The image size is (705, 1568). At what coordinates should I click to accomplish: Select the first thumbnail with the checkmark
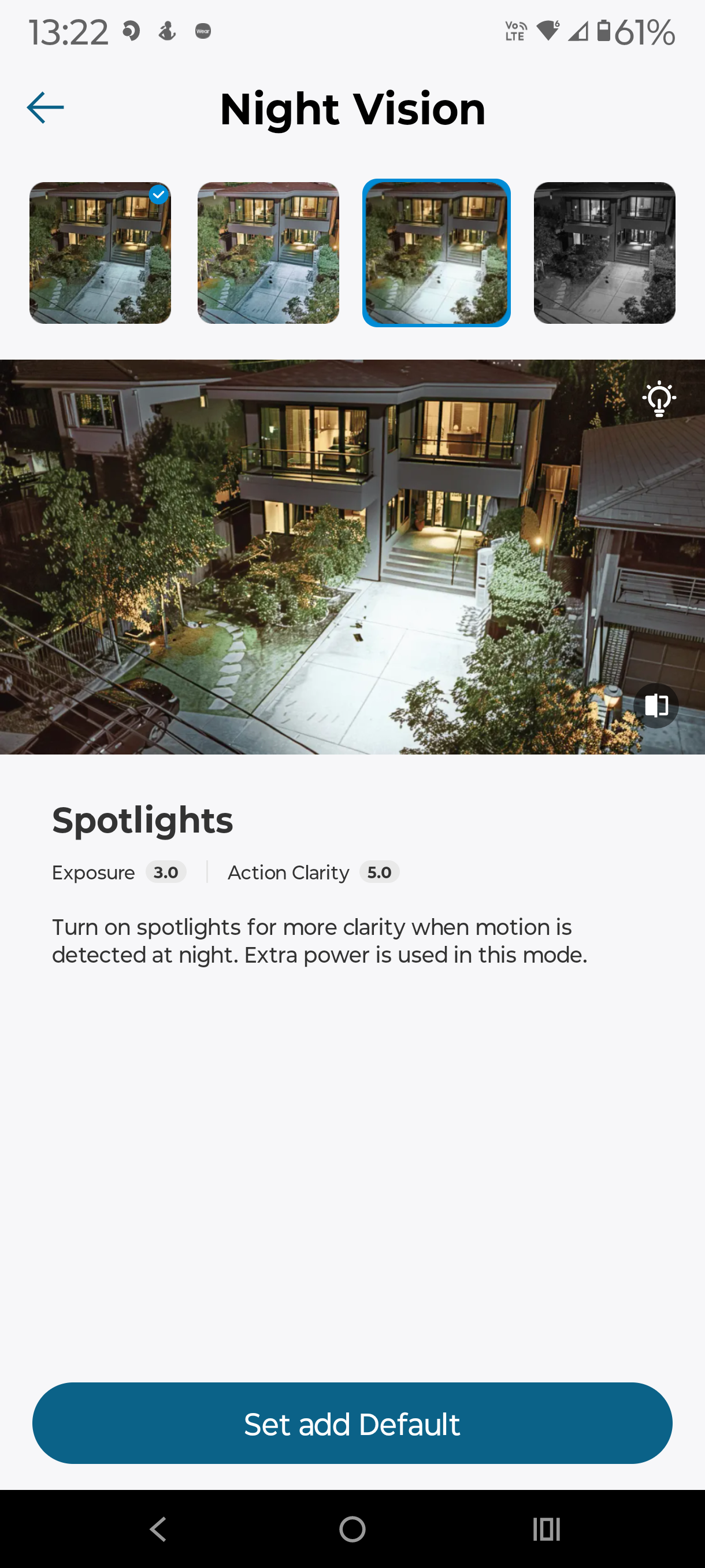[x=101, y=253]
